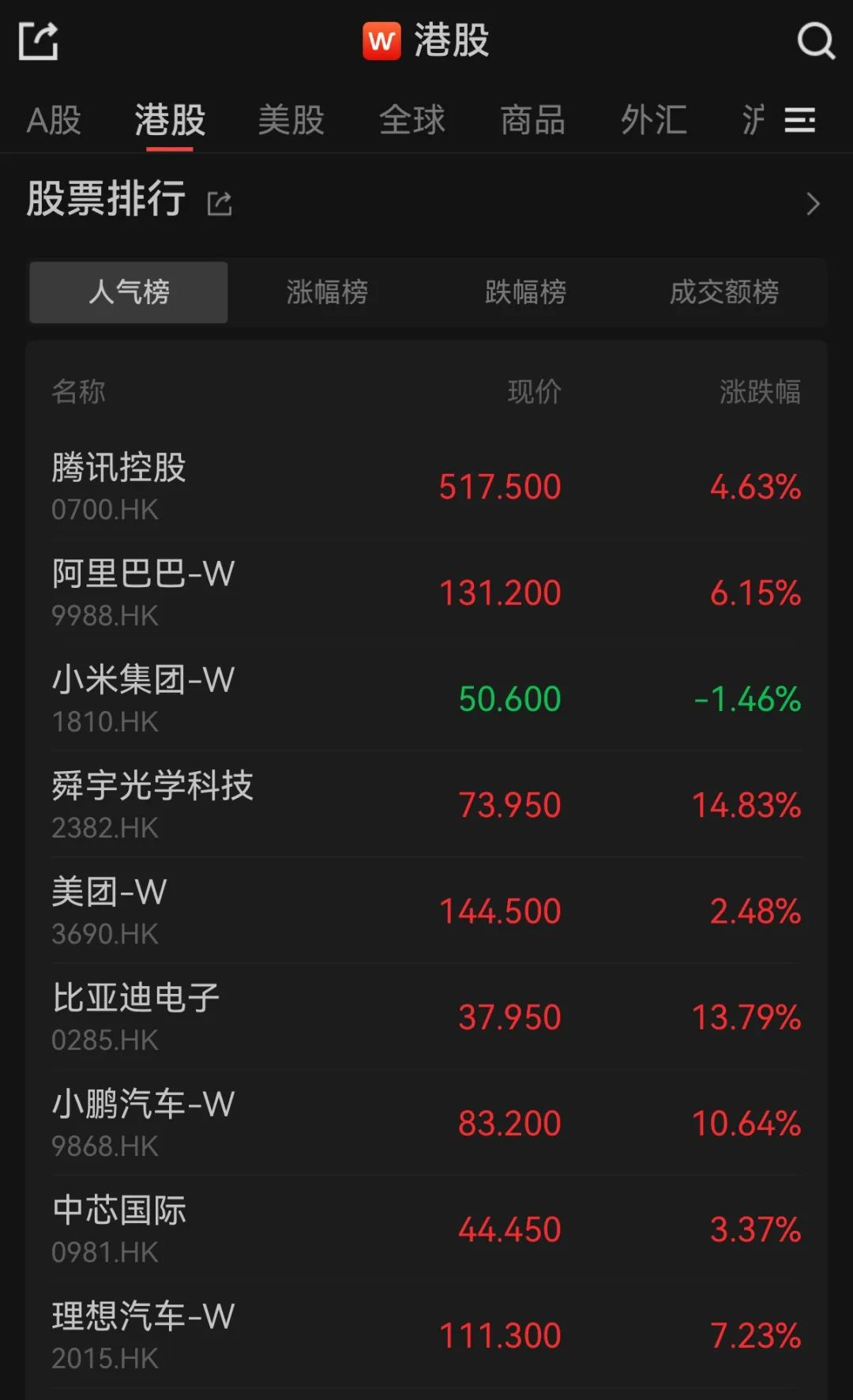Switch to the 跌幅榜 ranking
This screenshot has width=853, height=1400.
pyautogui.click(x=525, y=292)
